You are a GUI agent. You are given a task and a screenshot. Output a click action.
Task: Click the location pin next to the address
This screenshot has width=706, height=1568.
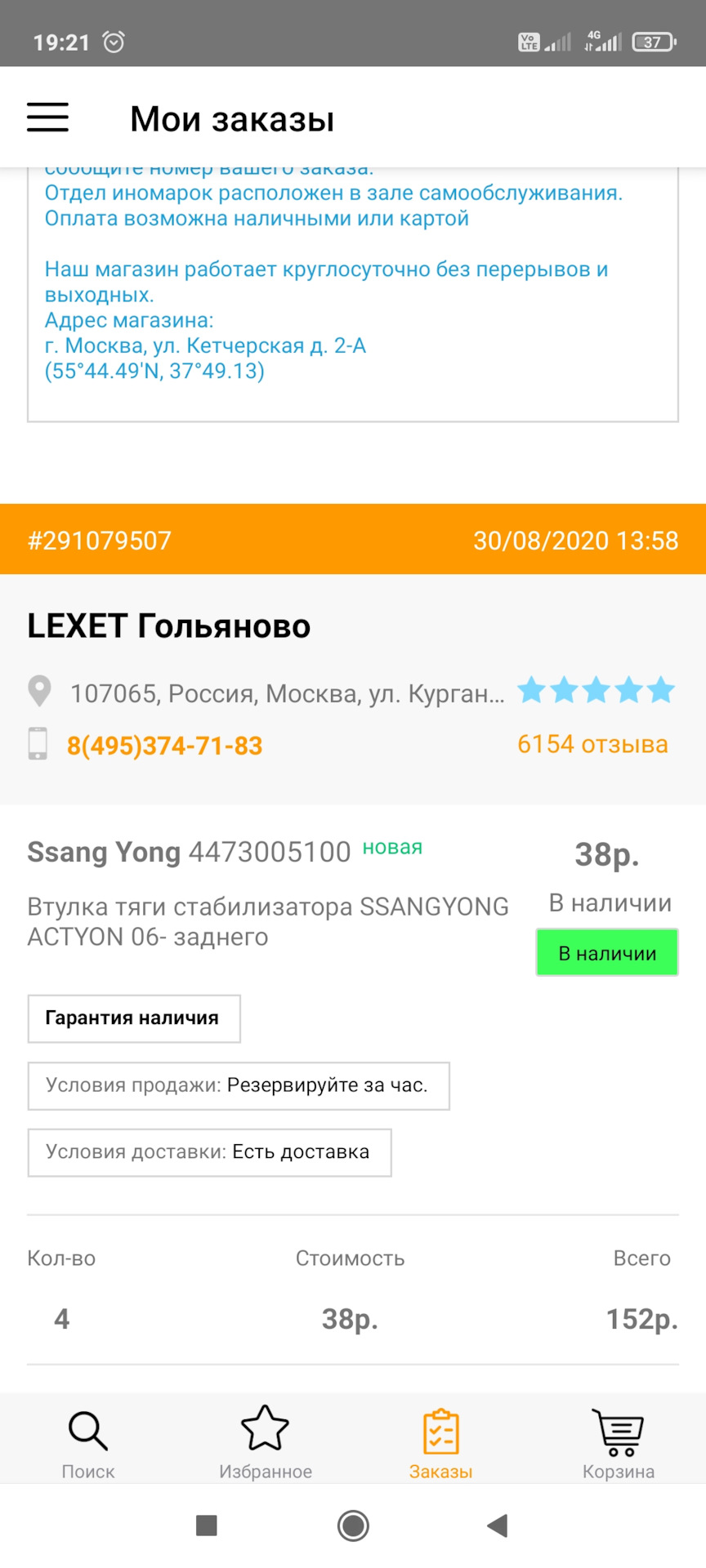pyautogui.click(x=38, y=690)
